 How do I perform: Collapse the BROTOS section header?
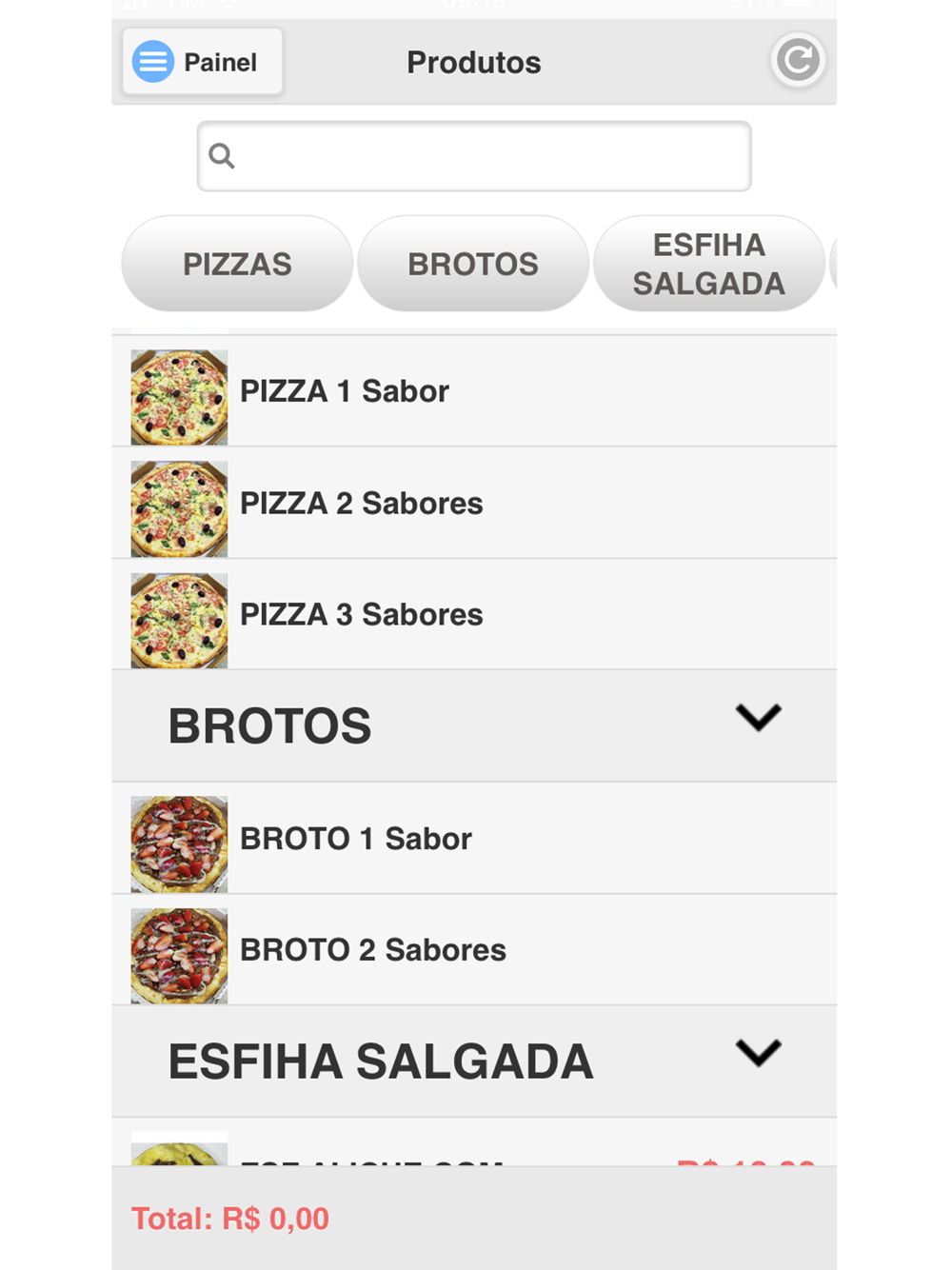(758, 719)
